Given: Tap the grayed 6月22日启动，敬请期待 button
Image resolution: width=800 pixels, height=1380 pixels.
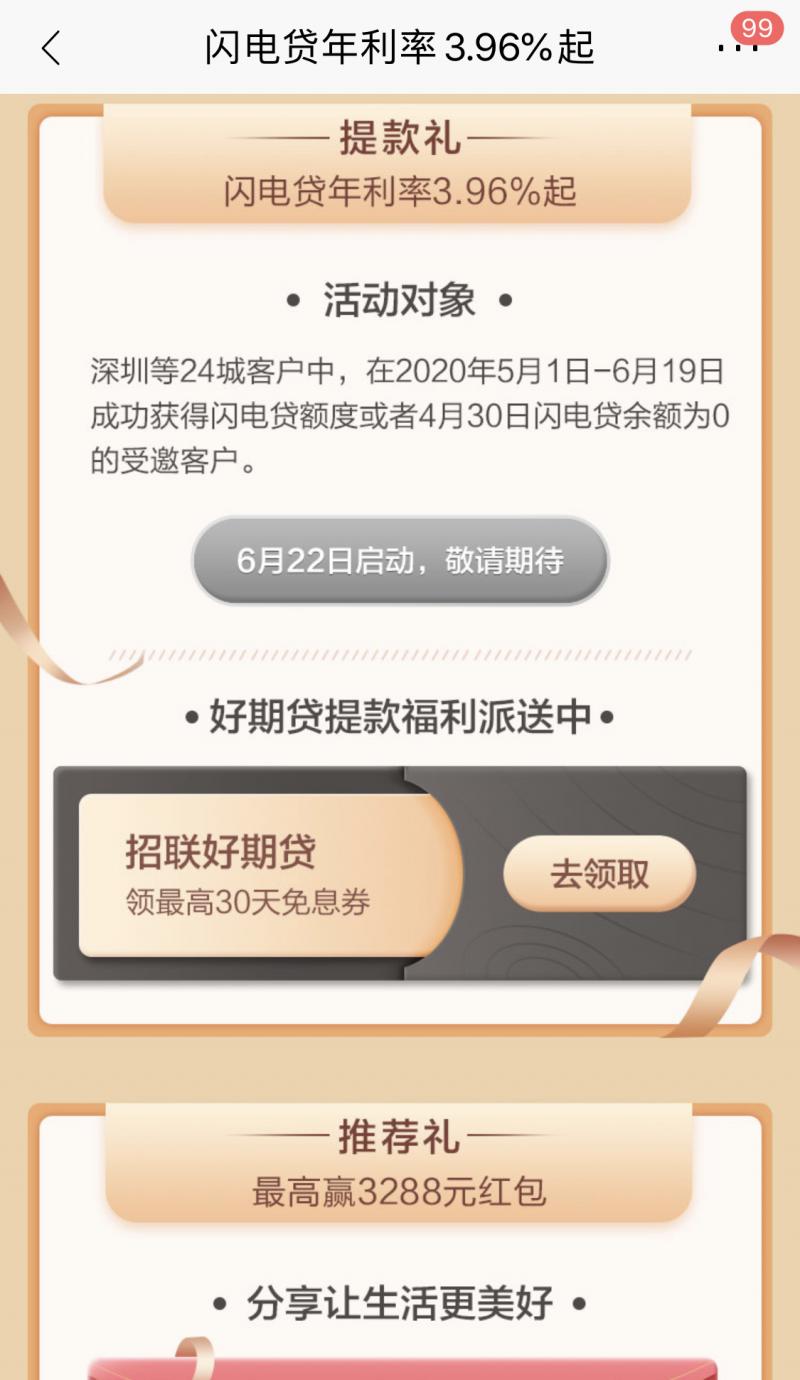Looking at the screenshot, I should click(x=400, y=560).
